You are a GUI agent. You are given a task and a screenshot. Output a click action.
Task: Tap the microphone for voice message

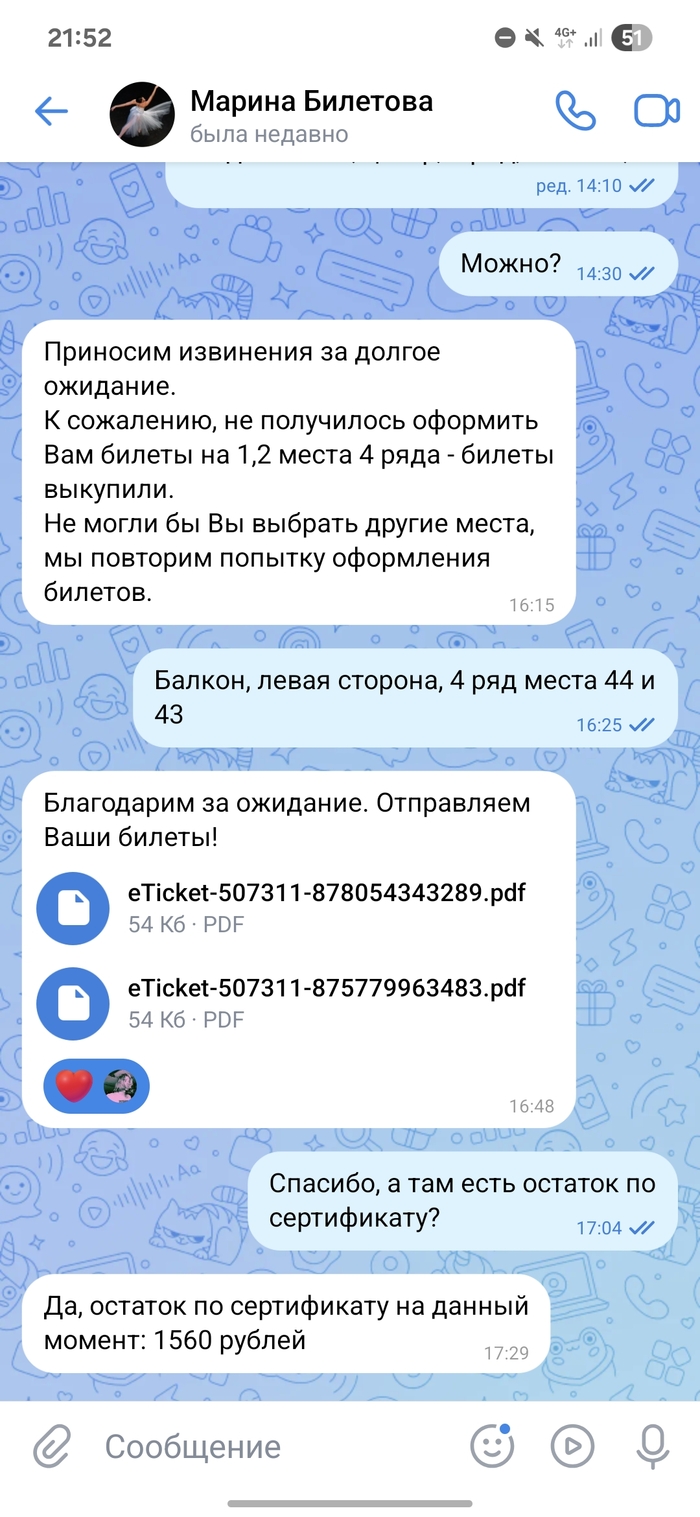(x=652, y=1446)
